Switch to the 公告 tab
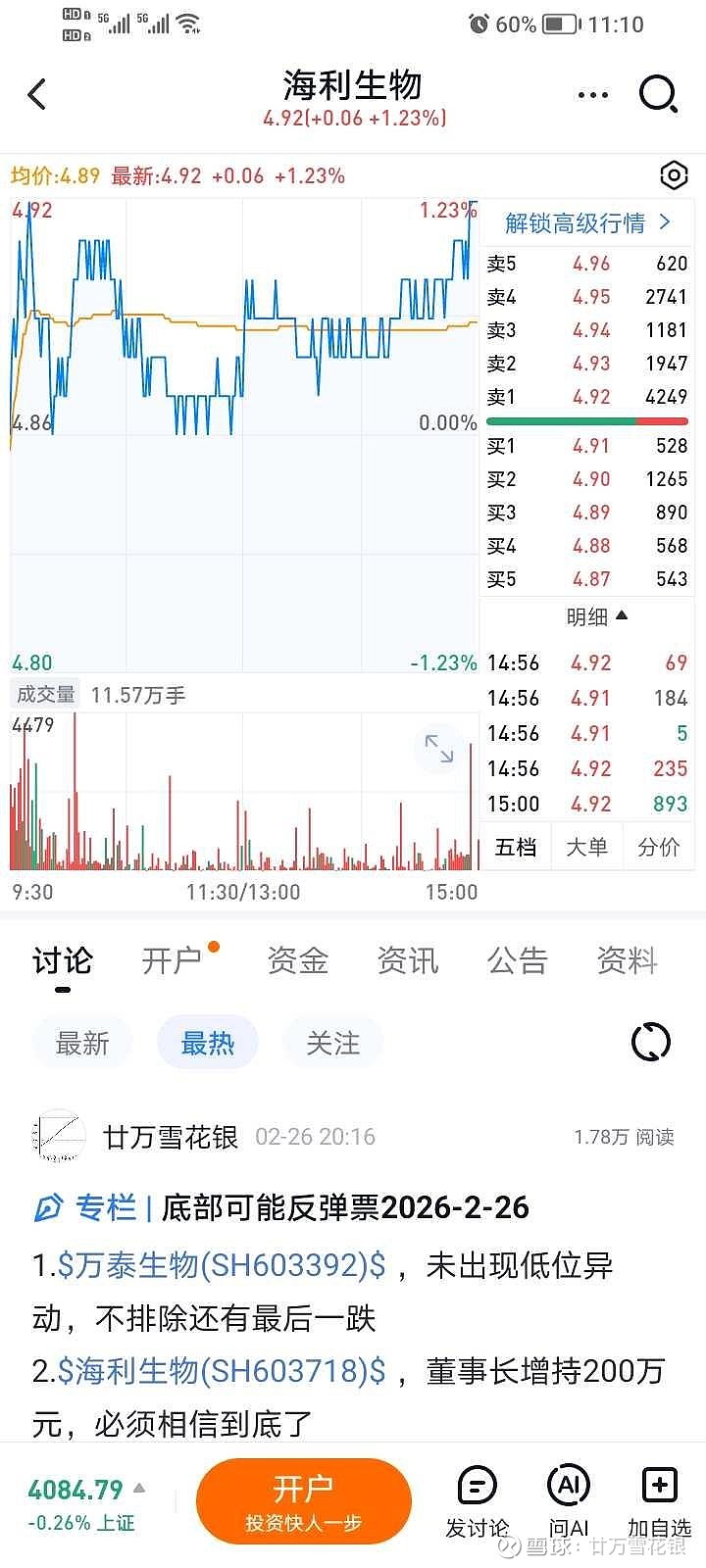The height and width of the screenshot is (1568, 706). point(518,961)
